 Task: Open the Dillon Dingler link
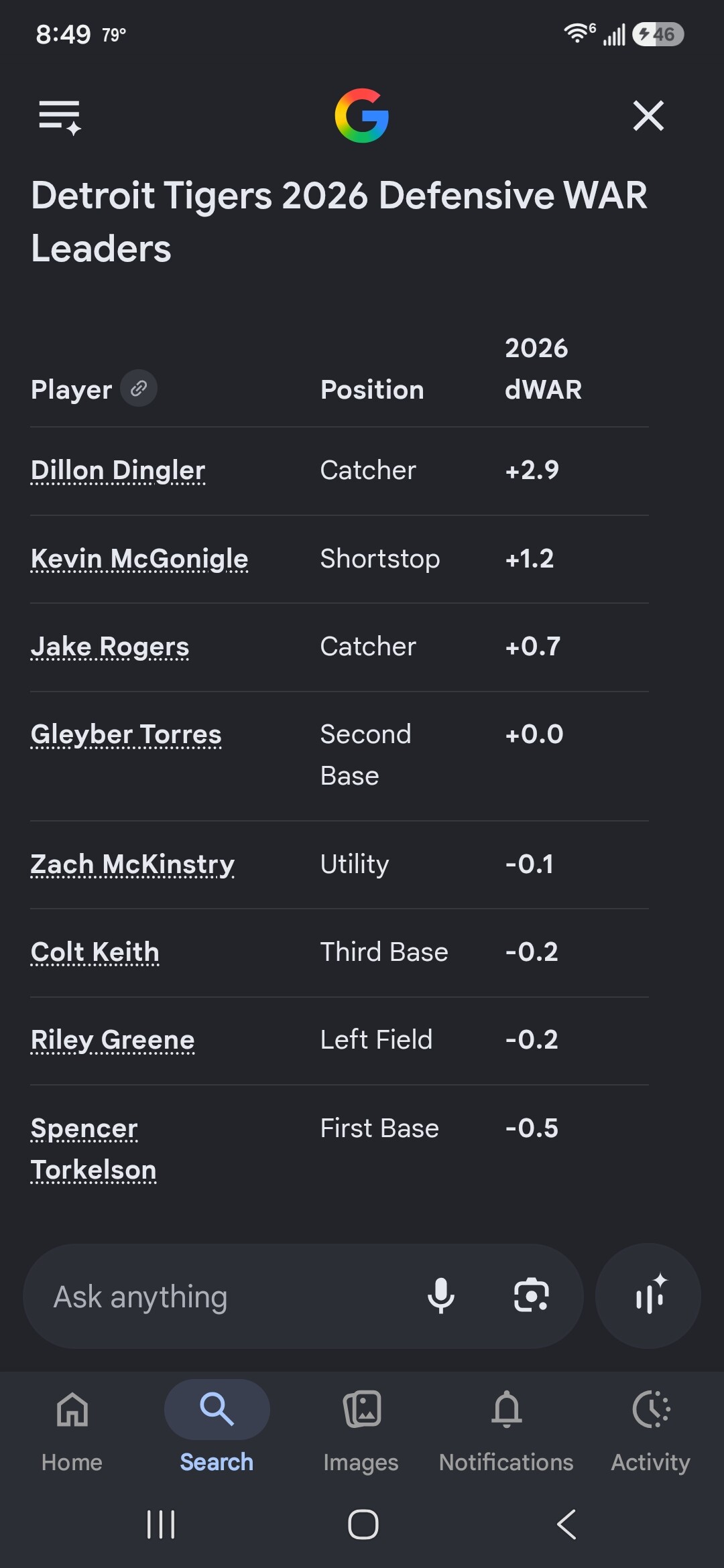click(118, 470)
